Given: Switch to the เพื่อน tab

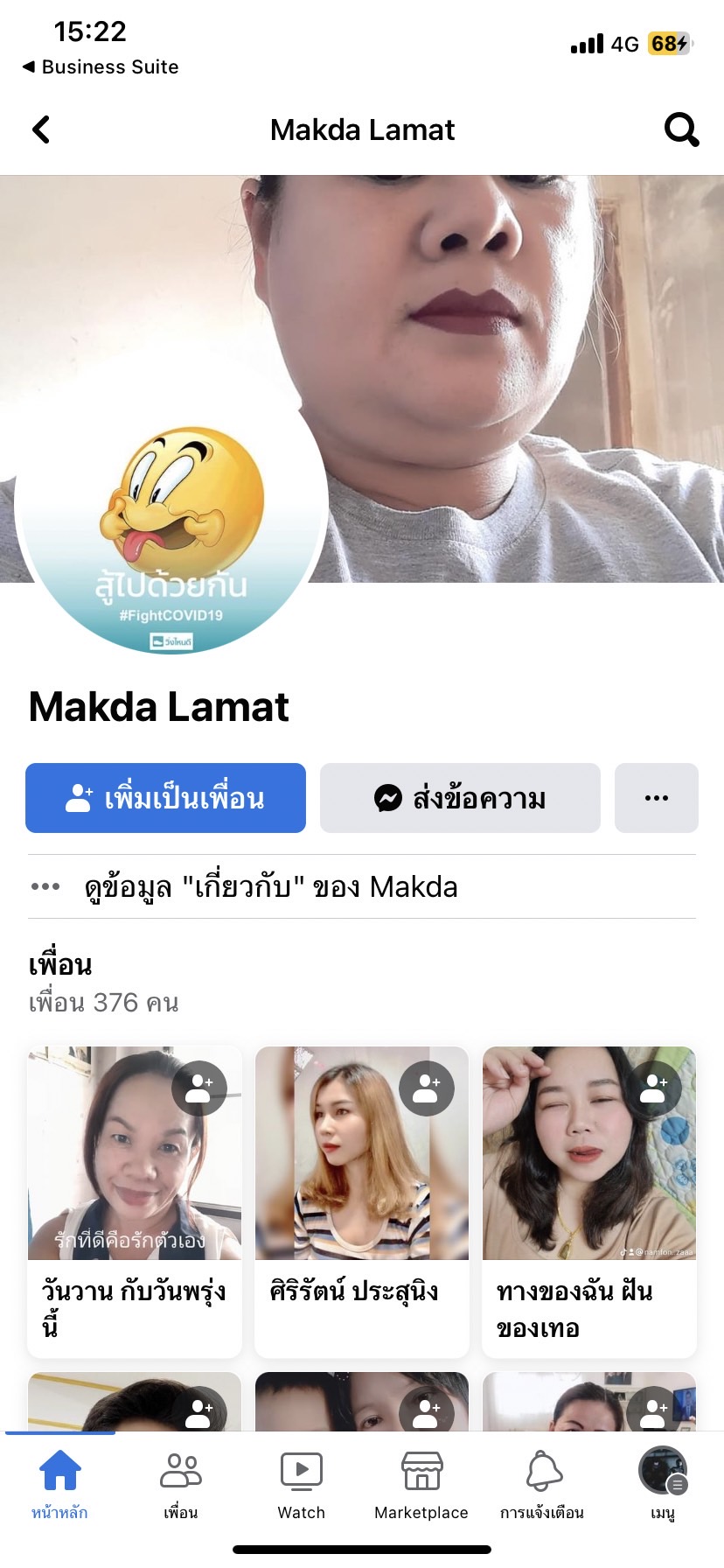Looking at the screenshot, I should [180, 1482].
